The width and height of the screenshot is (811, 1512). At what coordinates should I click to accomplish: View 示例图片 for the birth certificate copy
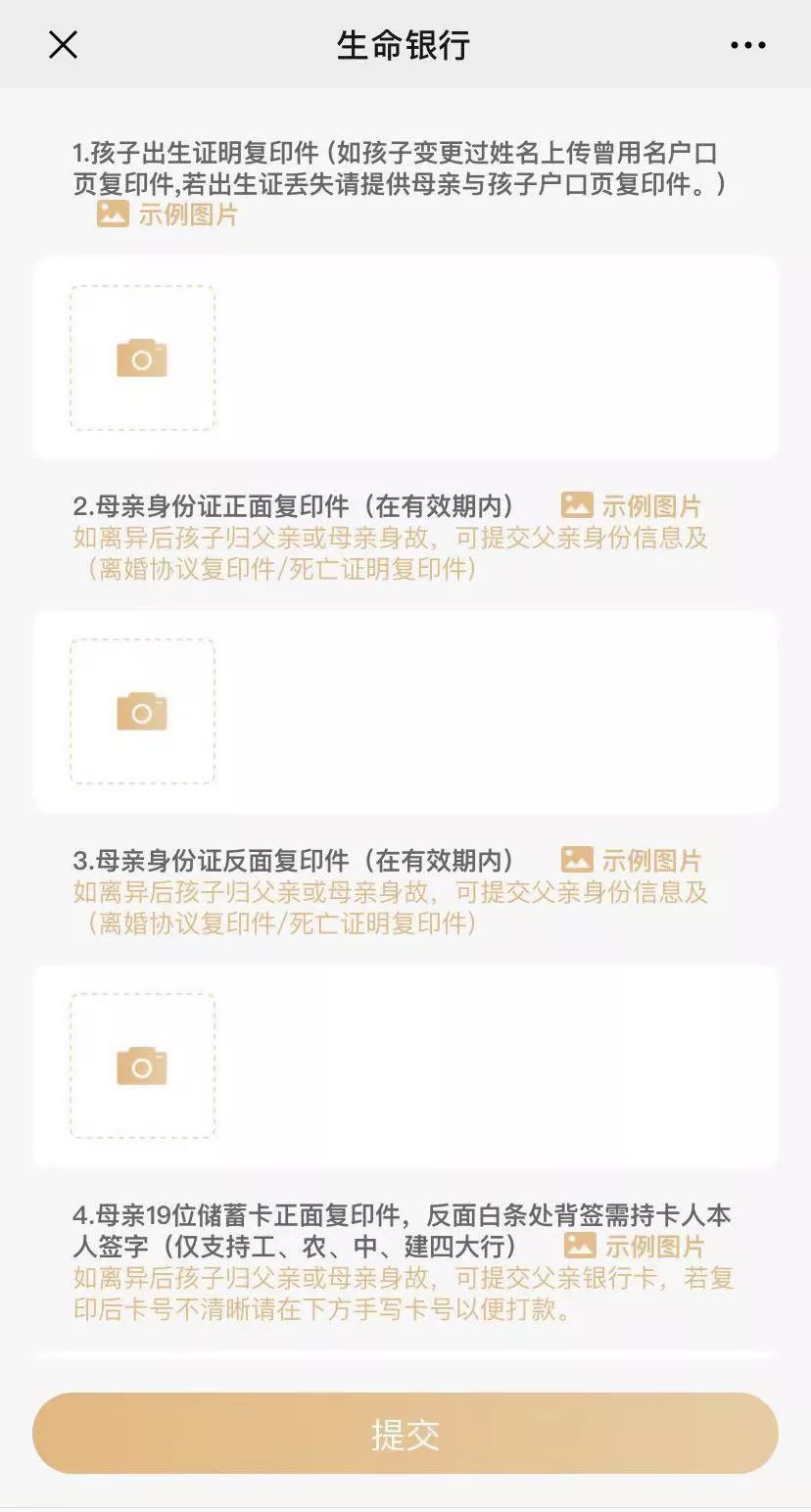click(x=167, y=214)
